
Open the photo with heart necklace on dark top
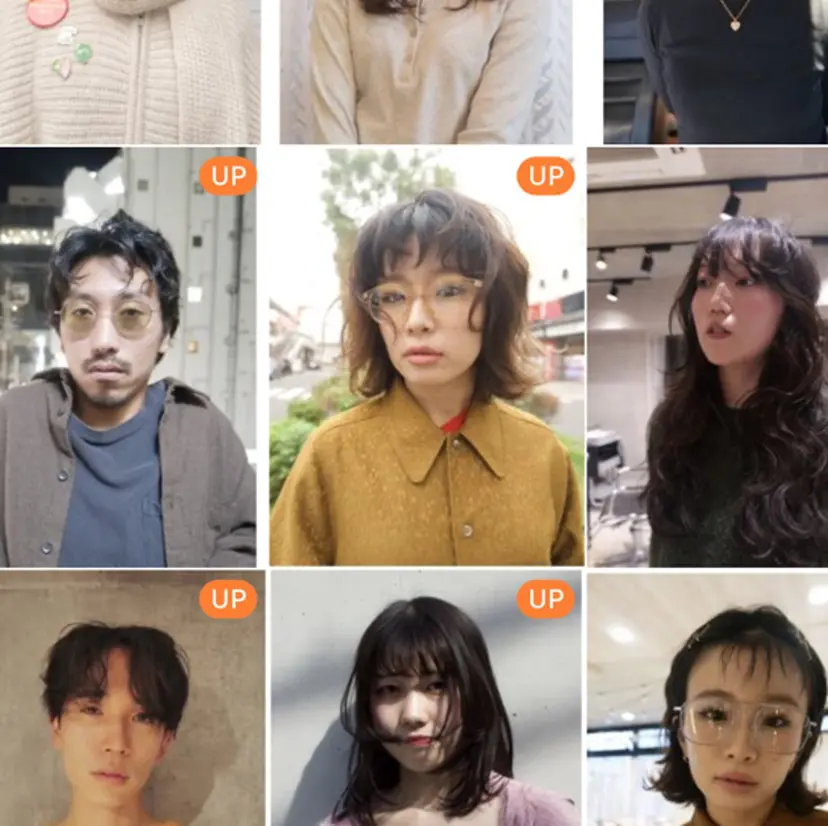715,70
